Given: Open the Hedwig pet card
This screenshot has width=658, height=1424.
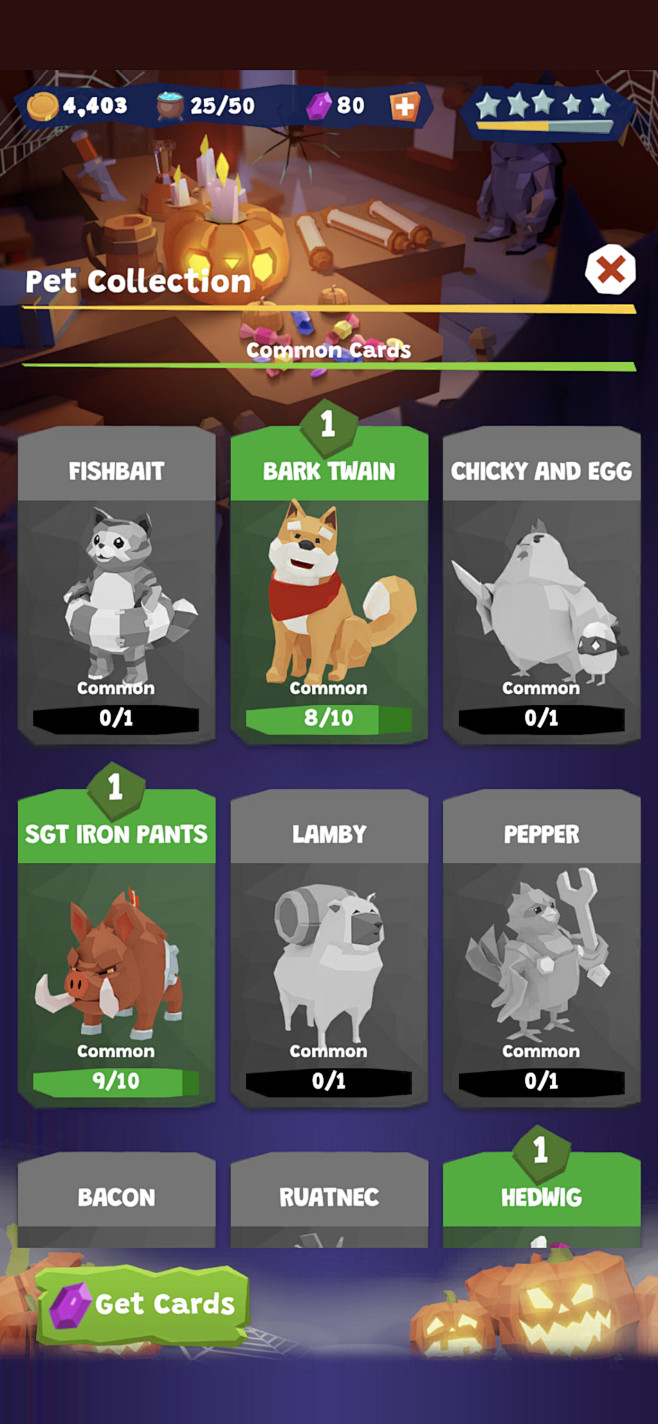Looking at the screenshot, I should [x=541, y=1199].
